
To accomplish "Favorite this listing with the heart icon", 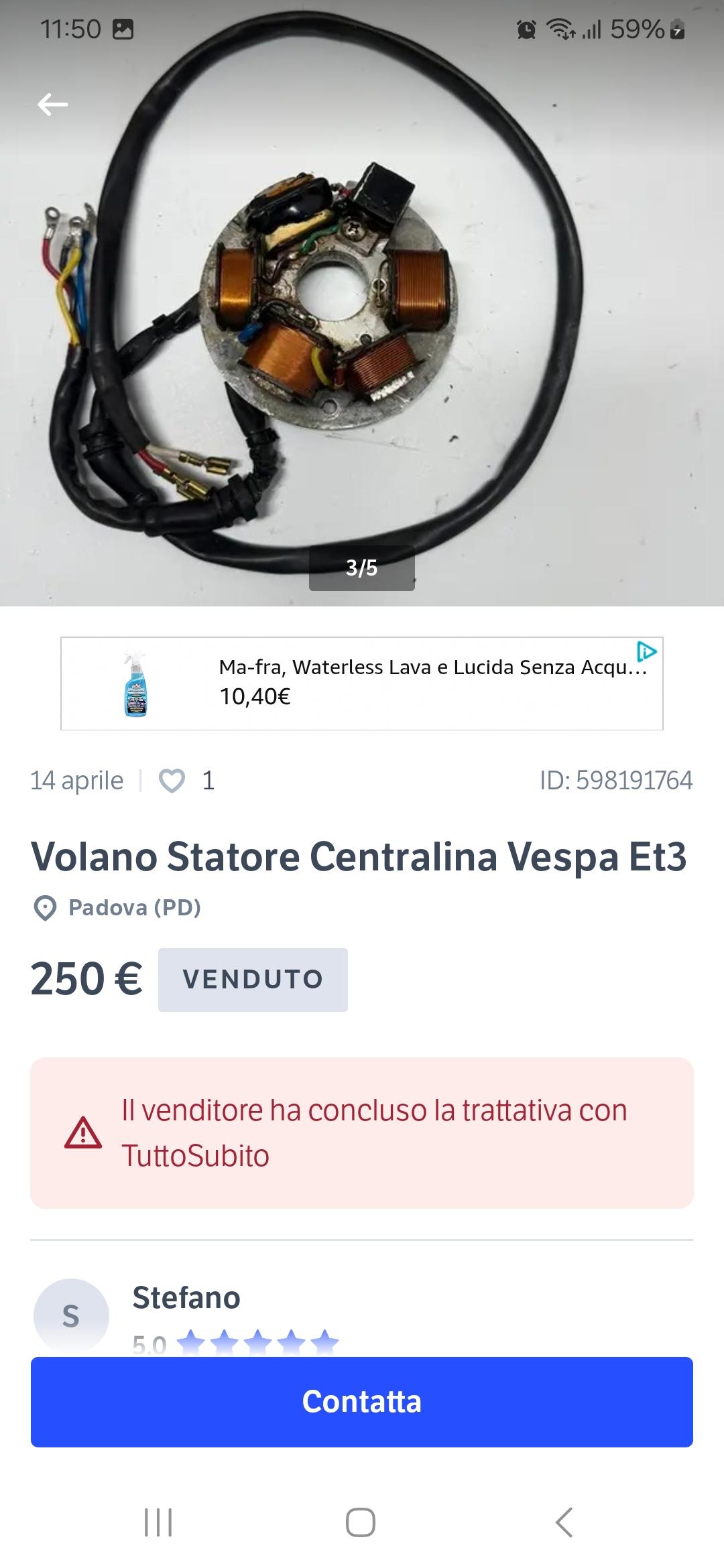I will (x=172, y=781).
